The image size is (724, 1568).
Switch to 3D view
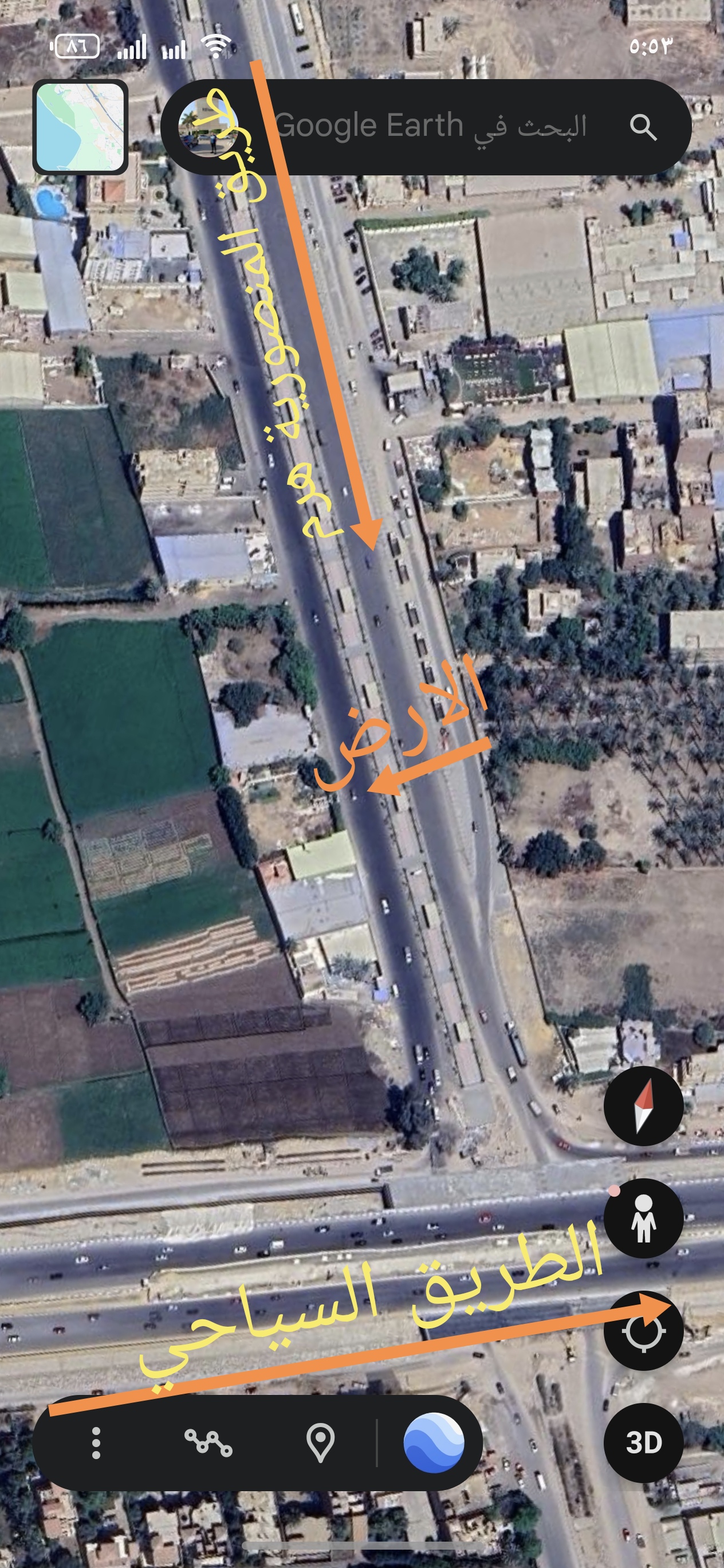tap(644, 1443)
